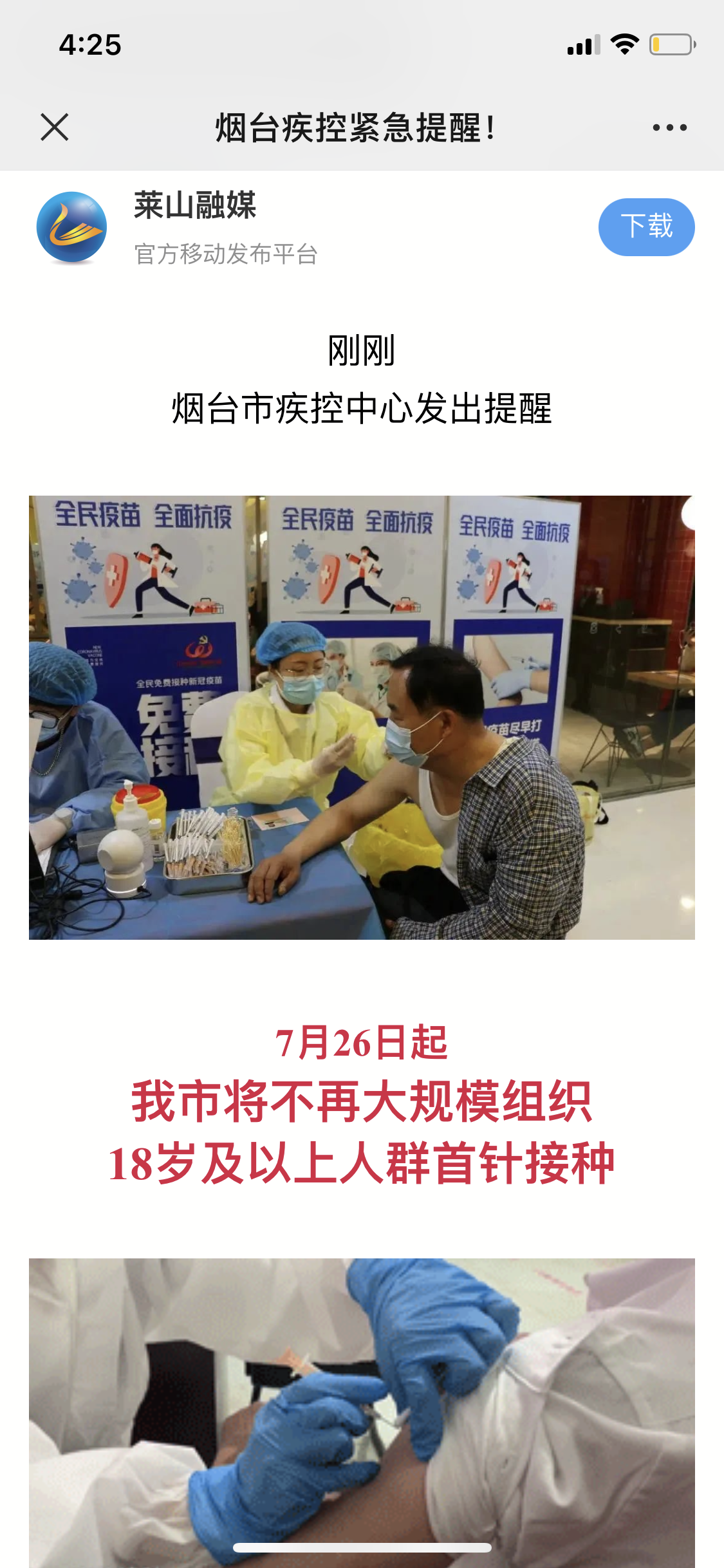This screenshot has width=724, height=1568.
Task: Close the article page
Action: [x=55, y=127]
